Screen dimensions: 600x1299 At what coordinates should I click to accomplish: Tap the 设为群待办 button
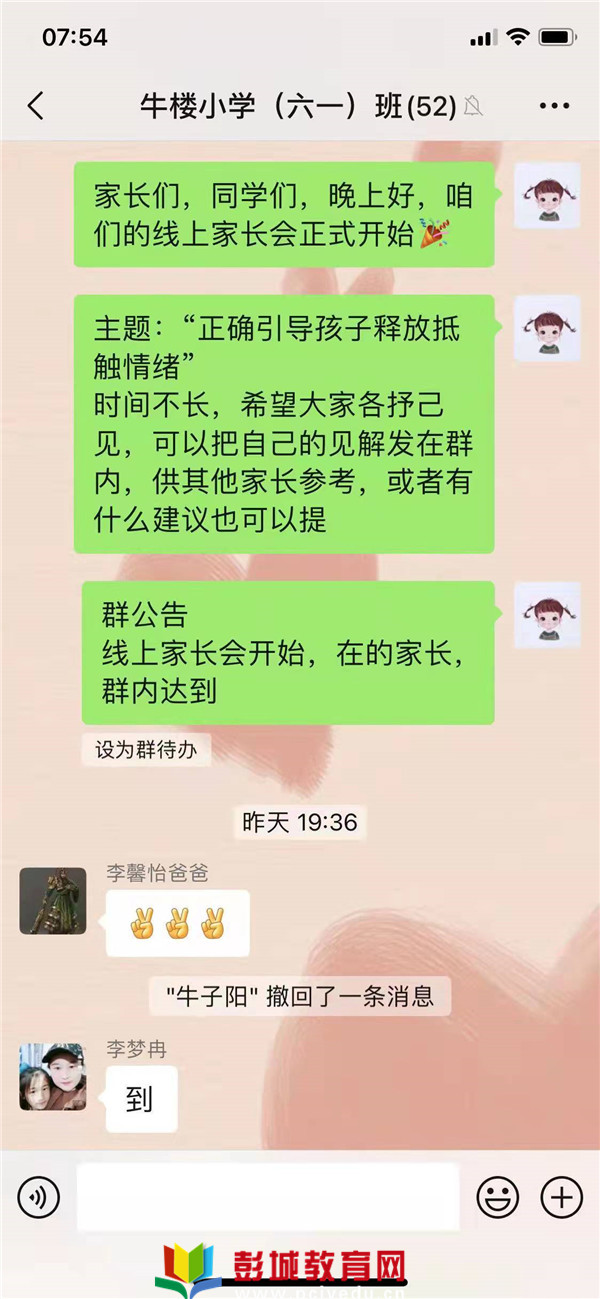[146, 751]
